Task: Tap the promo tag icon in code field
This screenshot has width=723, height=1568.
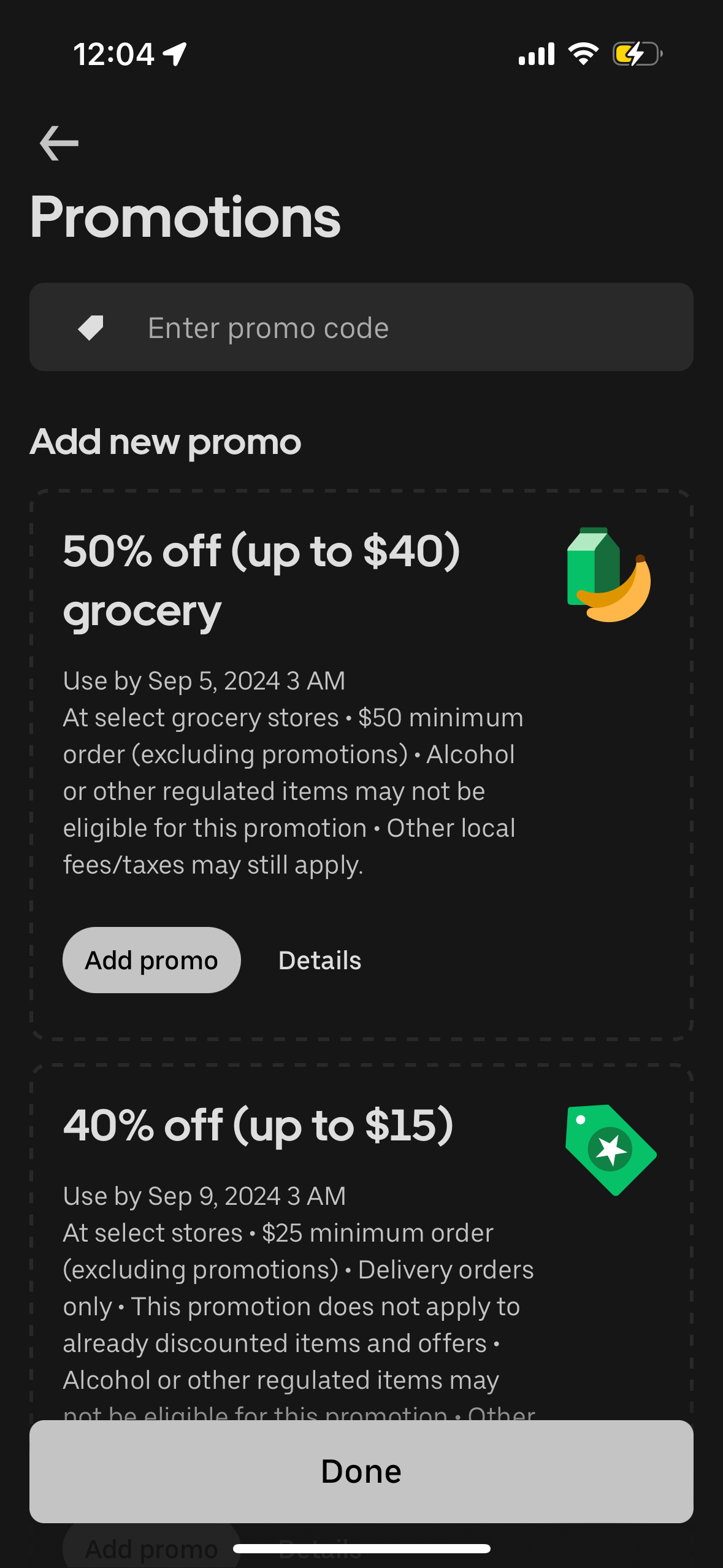Action: click(91, 328)
